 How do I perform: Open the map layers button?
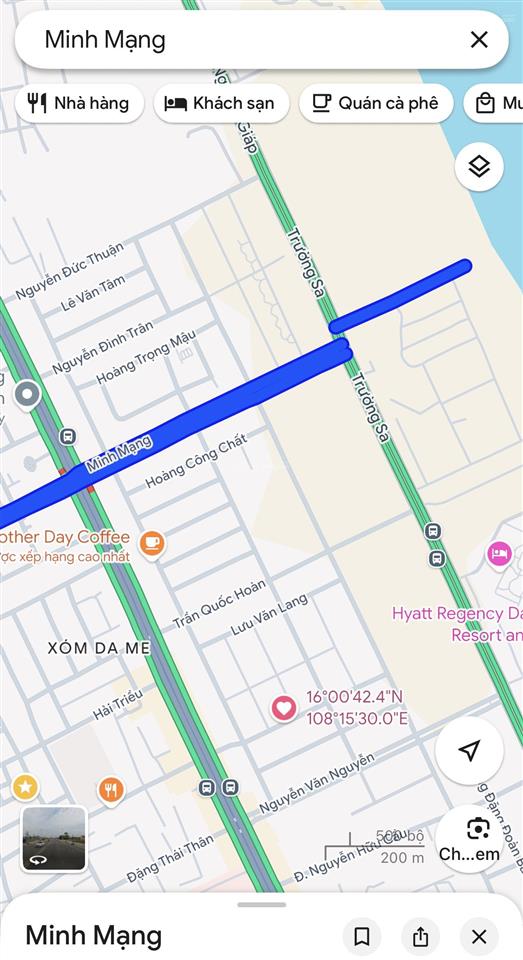click(479, 167)
